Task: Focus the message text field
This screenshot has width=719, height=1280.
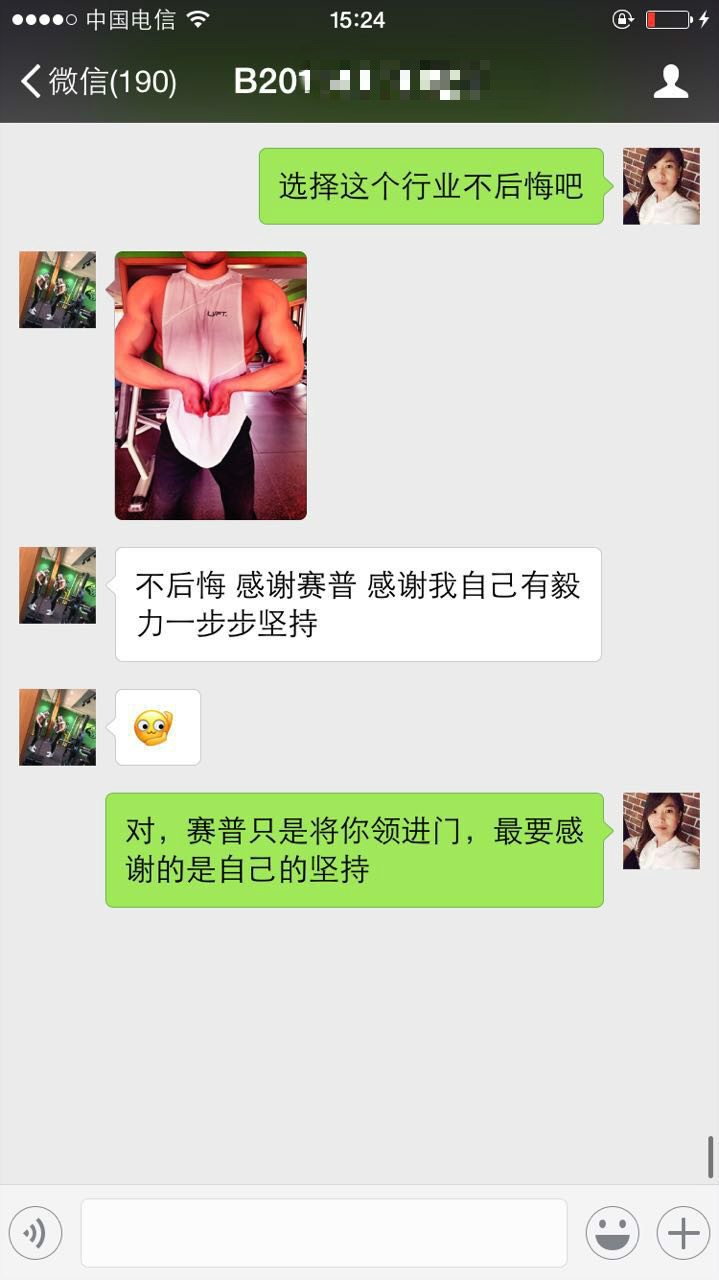Action: tap(324, 1233)
